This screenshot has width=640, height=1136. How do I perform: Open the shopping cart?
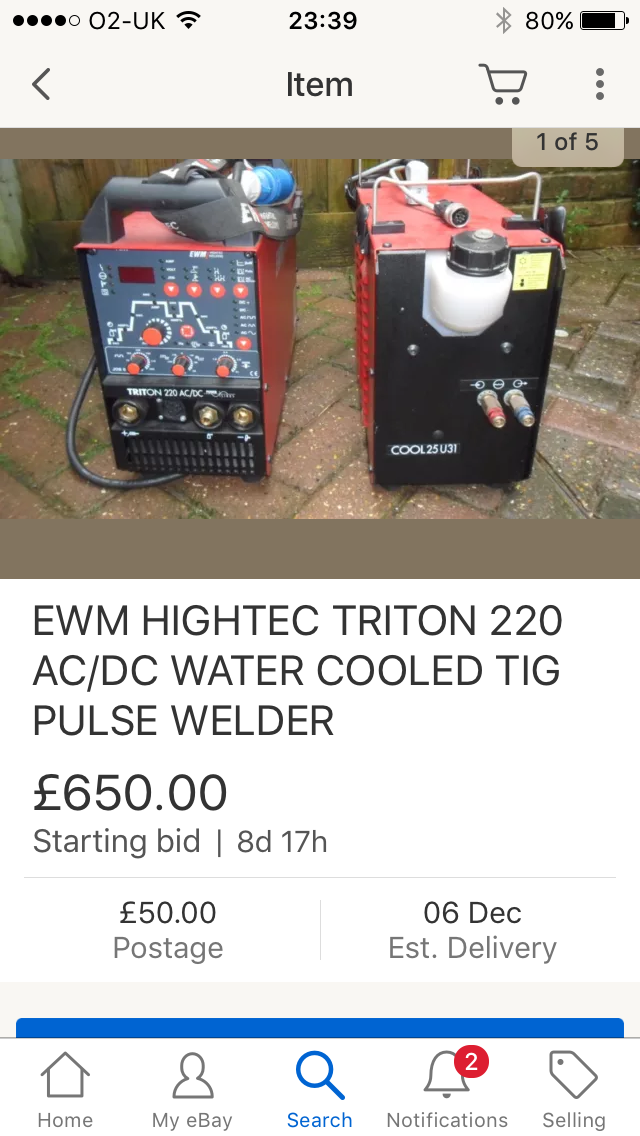(x=502, y=84)
